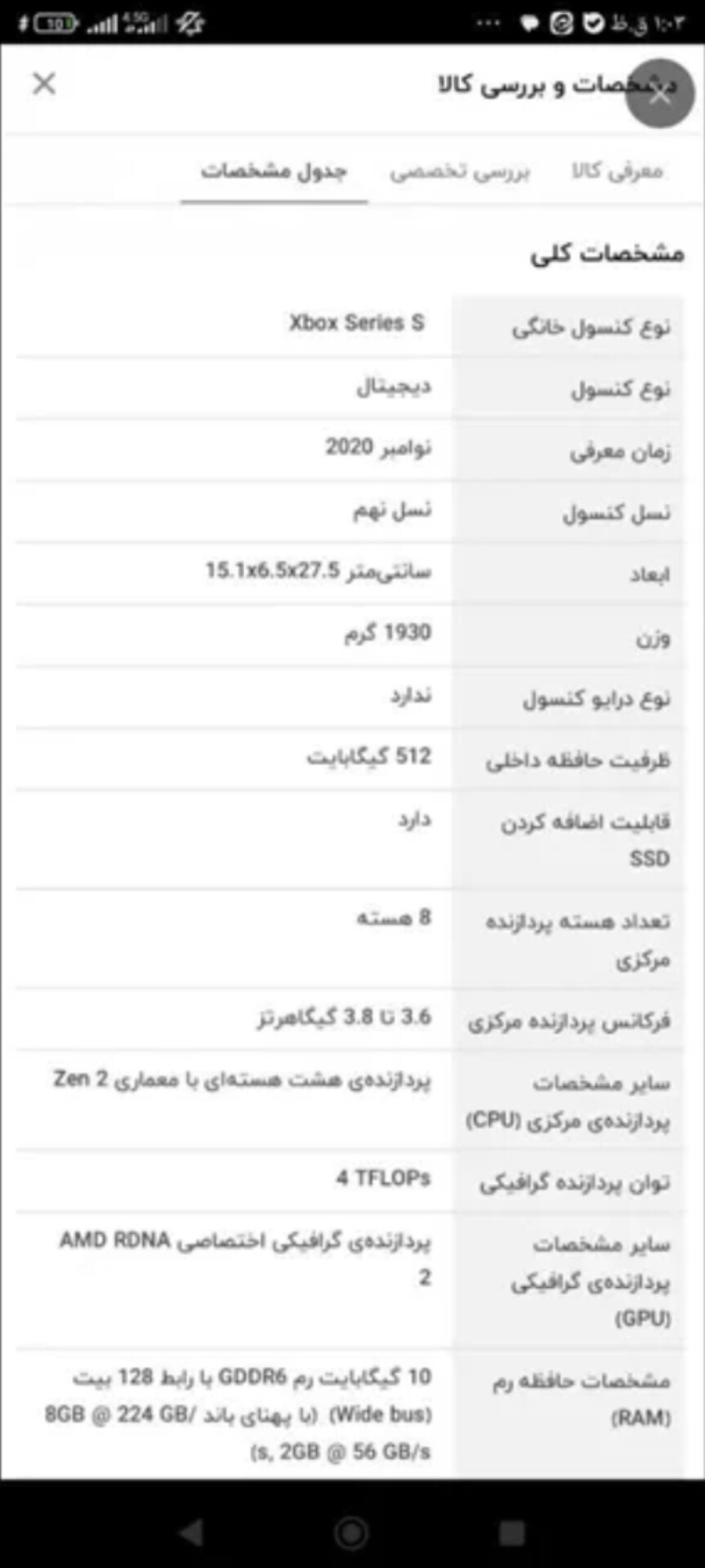
Task: Go back using the system back button
Action: (x=191, y=1532)
